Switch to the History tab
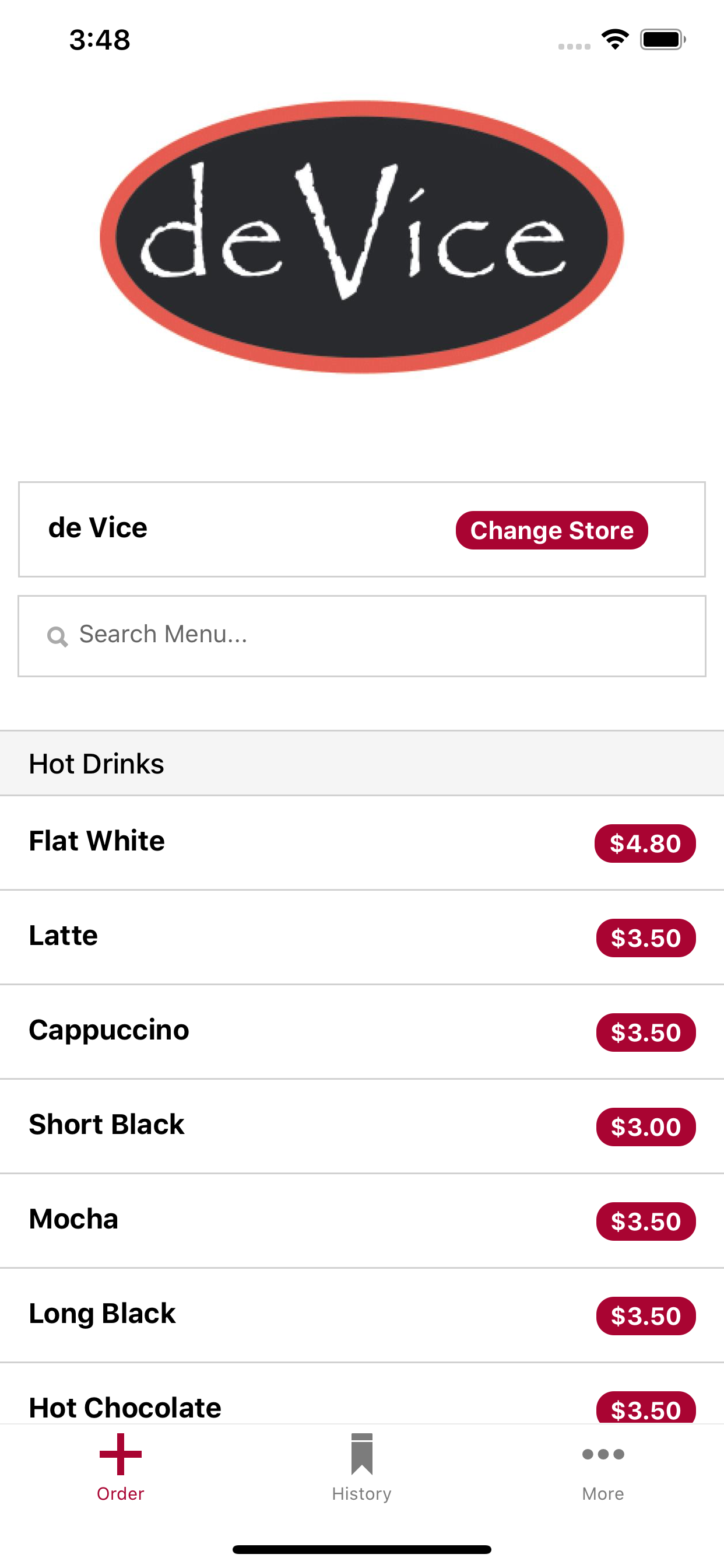This screenshot has height=1568, width=724. [x=361, y=1468]
